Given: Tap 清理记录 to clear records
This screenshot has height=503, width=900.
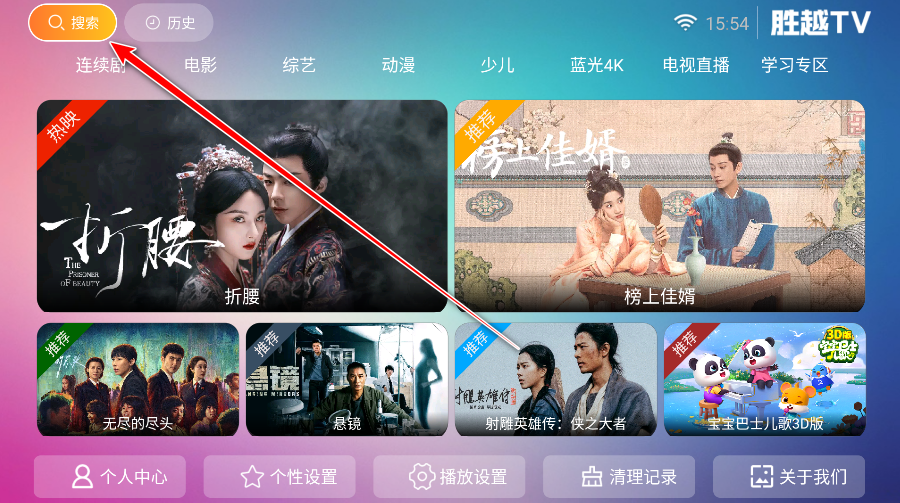Looking at the screenshot, I should [627, 477].
